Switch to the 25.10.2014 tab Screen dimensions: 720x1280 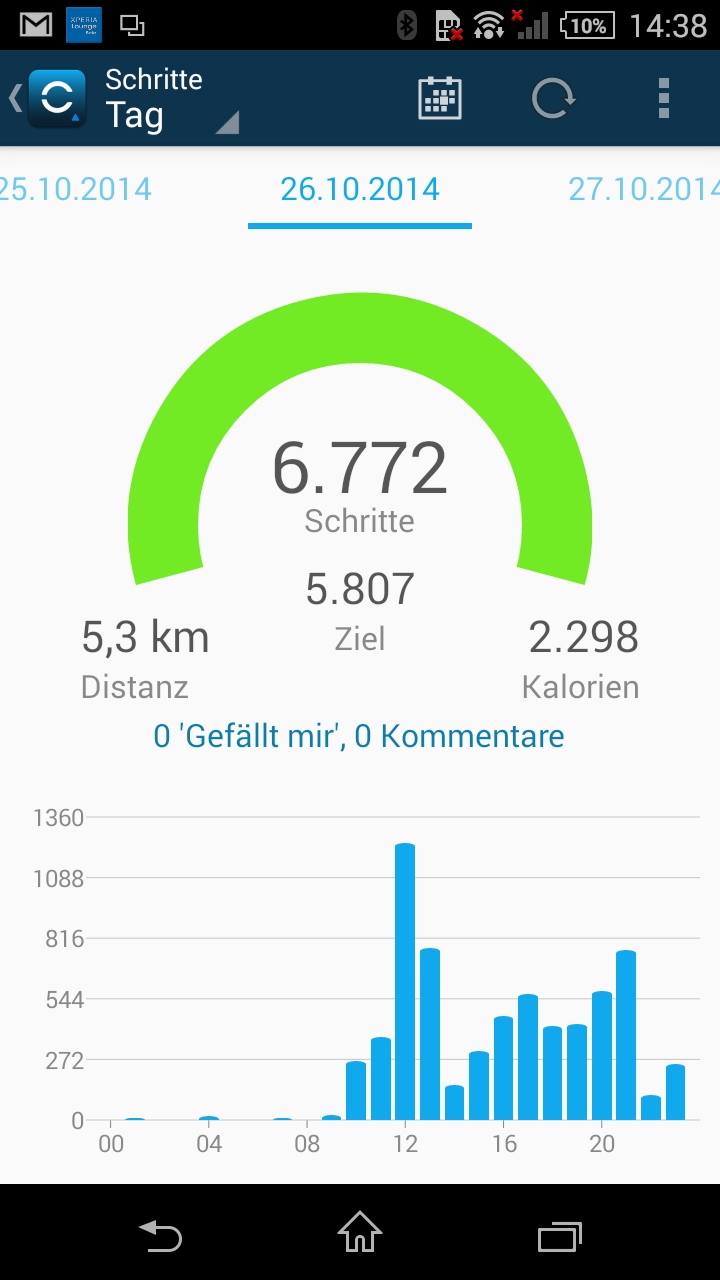coord(76,189)
